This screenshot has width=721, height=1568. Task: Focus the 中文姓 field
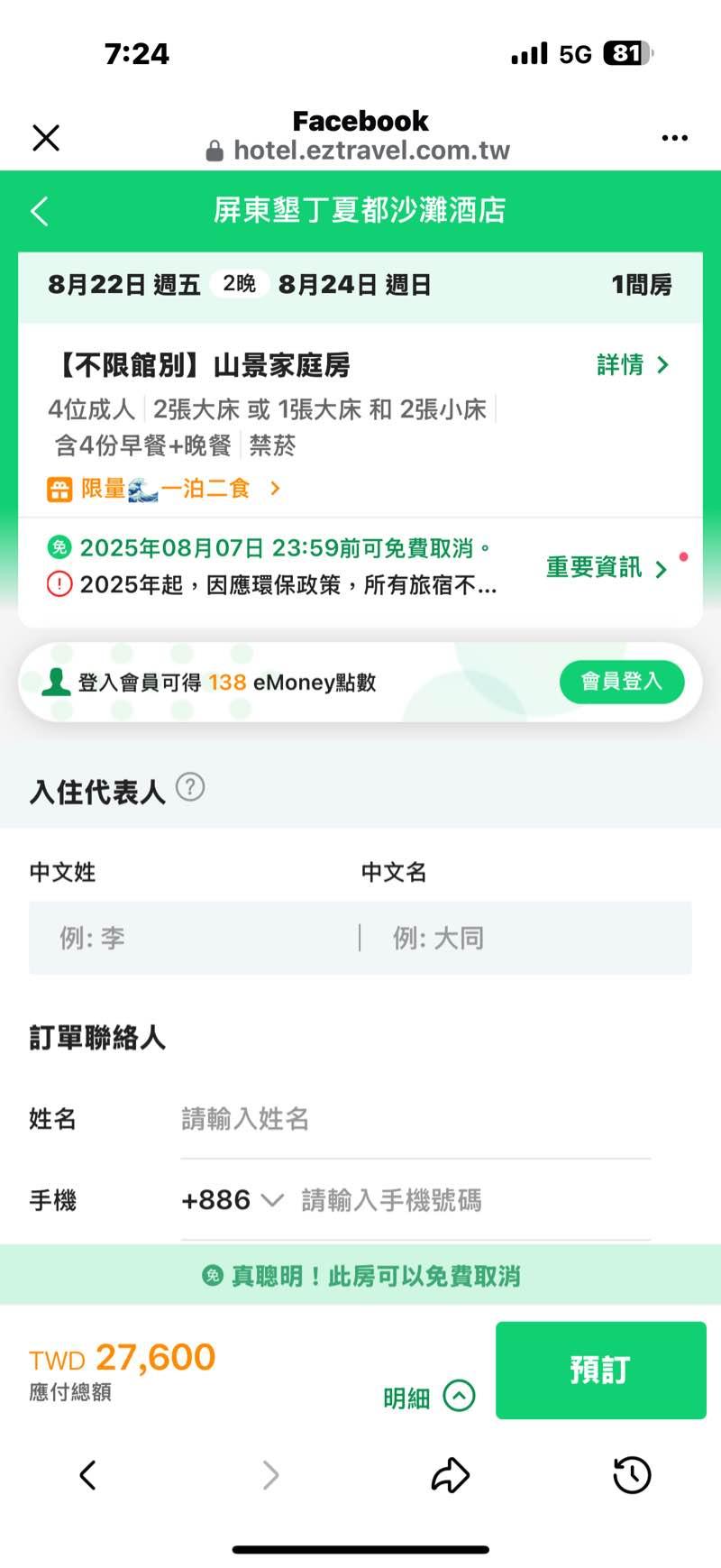[194, 938]
